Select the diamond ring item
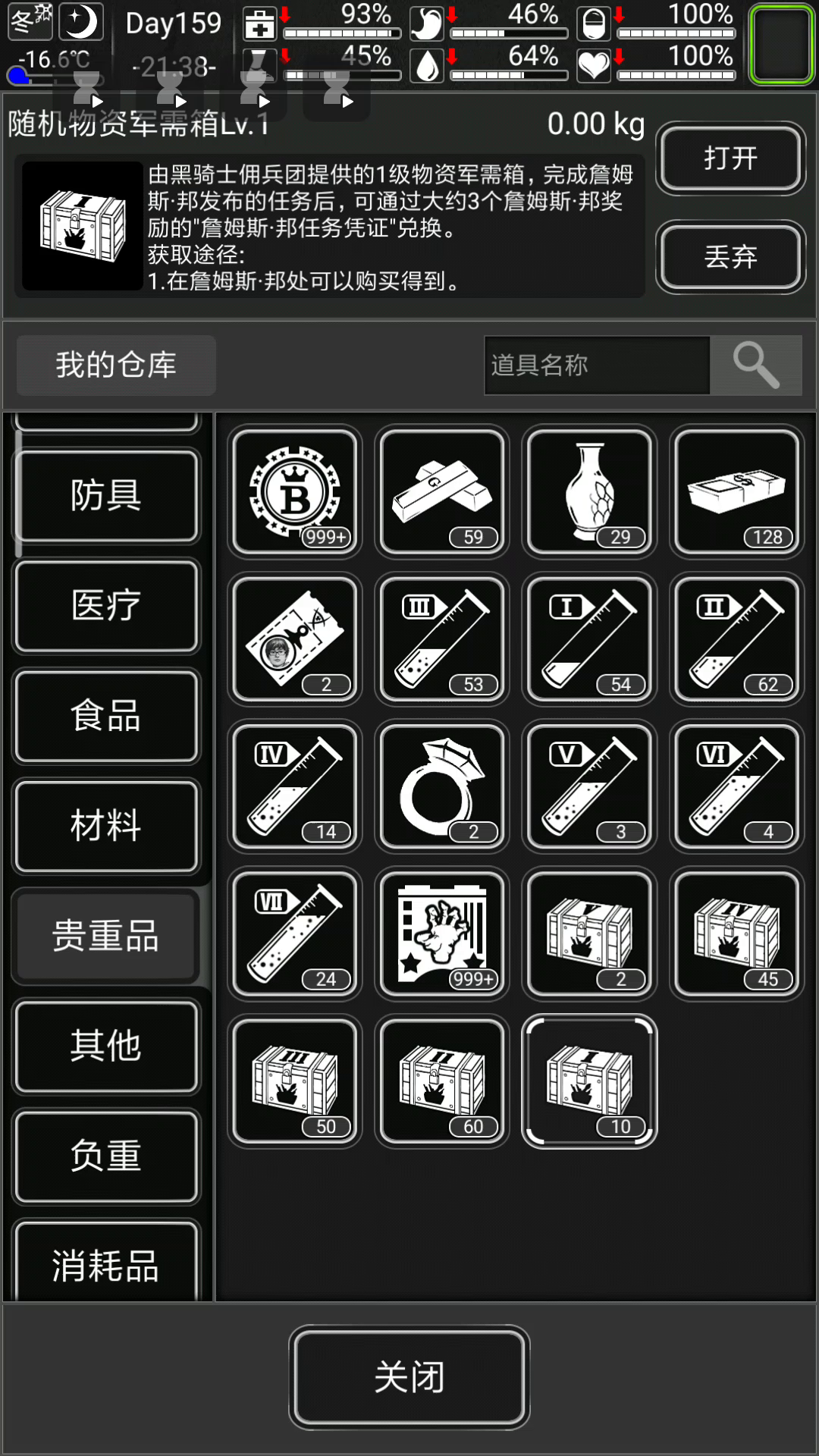Viewport: 819px width, 1456px height. coord(442,786)
